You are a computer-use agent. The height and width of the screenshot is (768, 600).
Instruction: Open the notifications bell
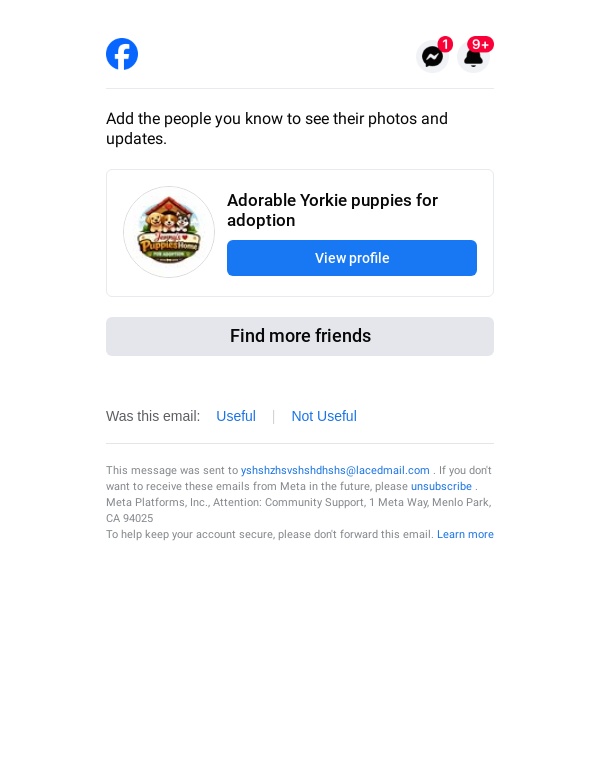click(474, 57)
